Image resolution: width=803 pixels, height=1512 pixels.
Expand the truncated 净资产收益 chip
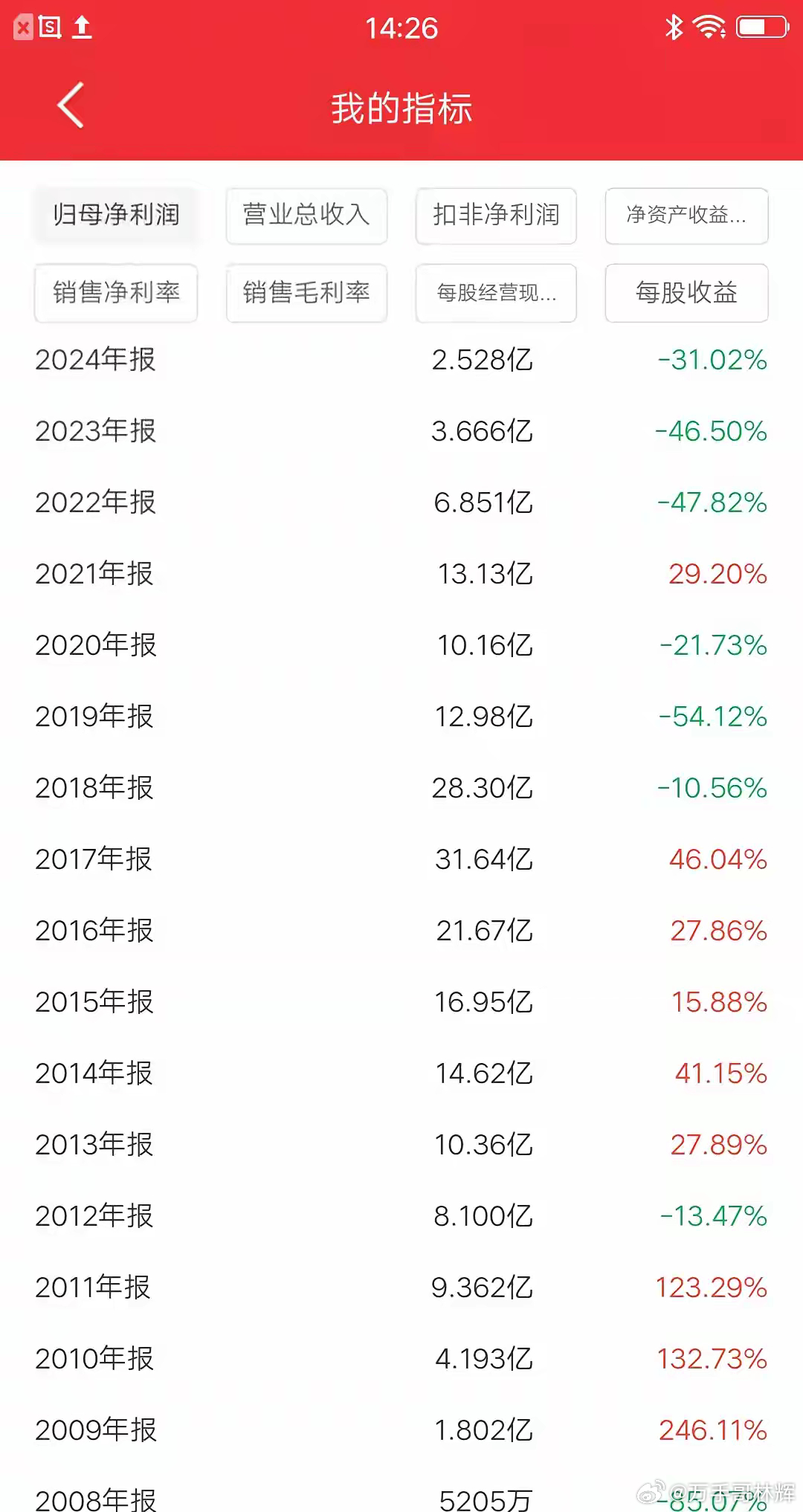pyautogui.click(x=686, y=216)
